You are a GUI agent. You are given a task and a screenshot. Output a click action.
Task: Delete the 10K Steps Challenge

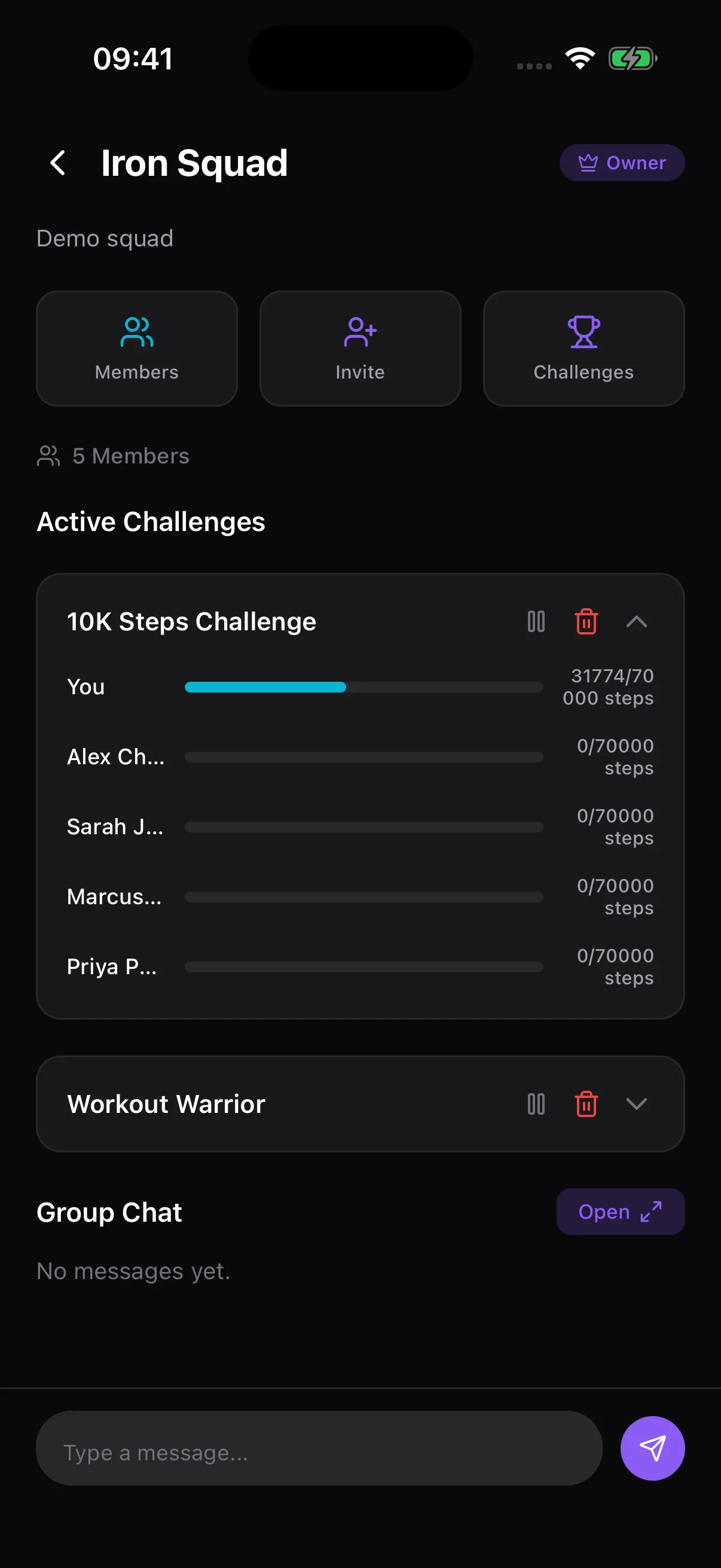[x=585, y=621]
